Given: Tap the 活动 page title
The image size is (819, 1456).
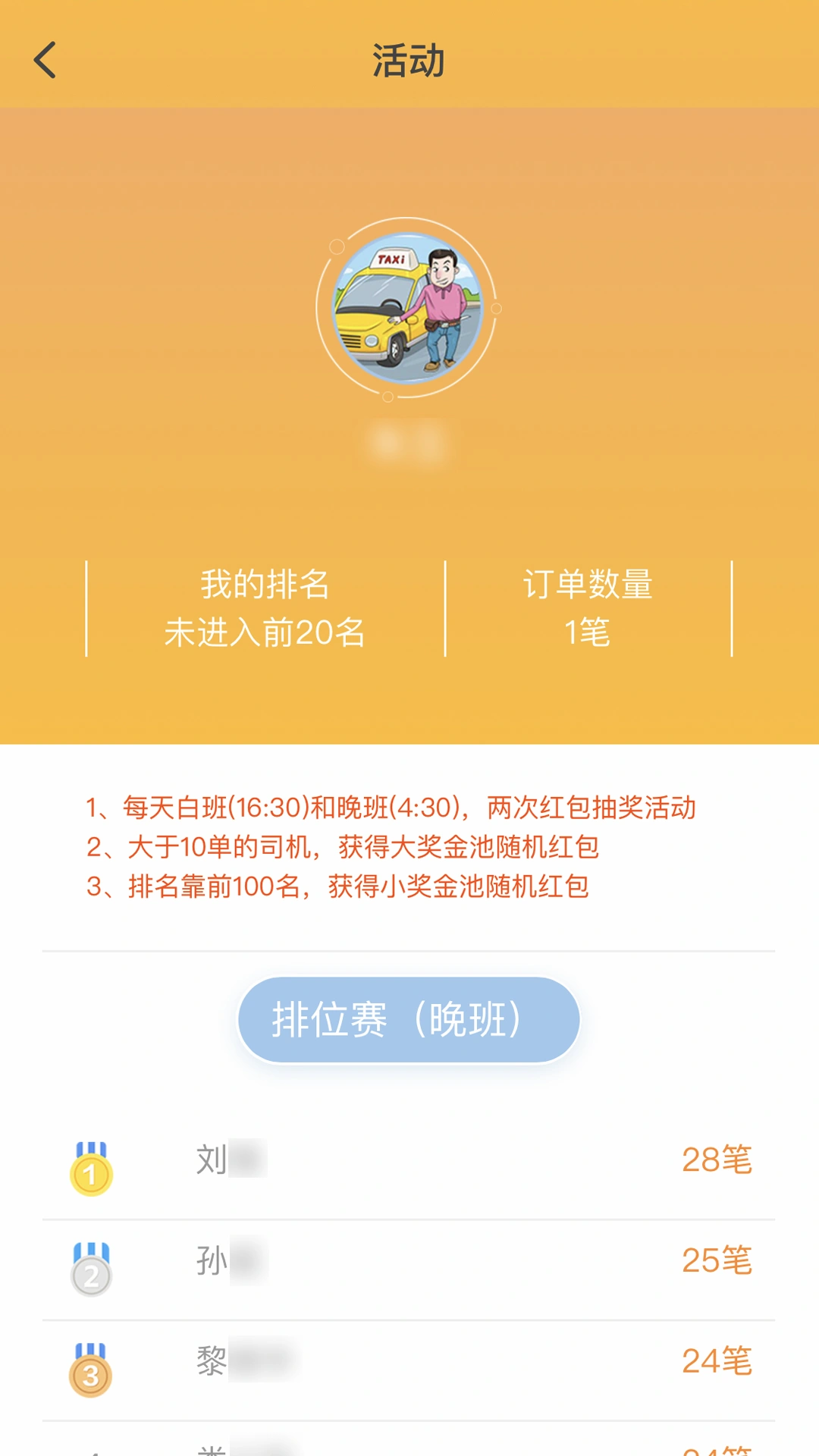Looking at the screenshot, I should point(408,61).
